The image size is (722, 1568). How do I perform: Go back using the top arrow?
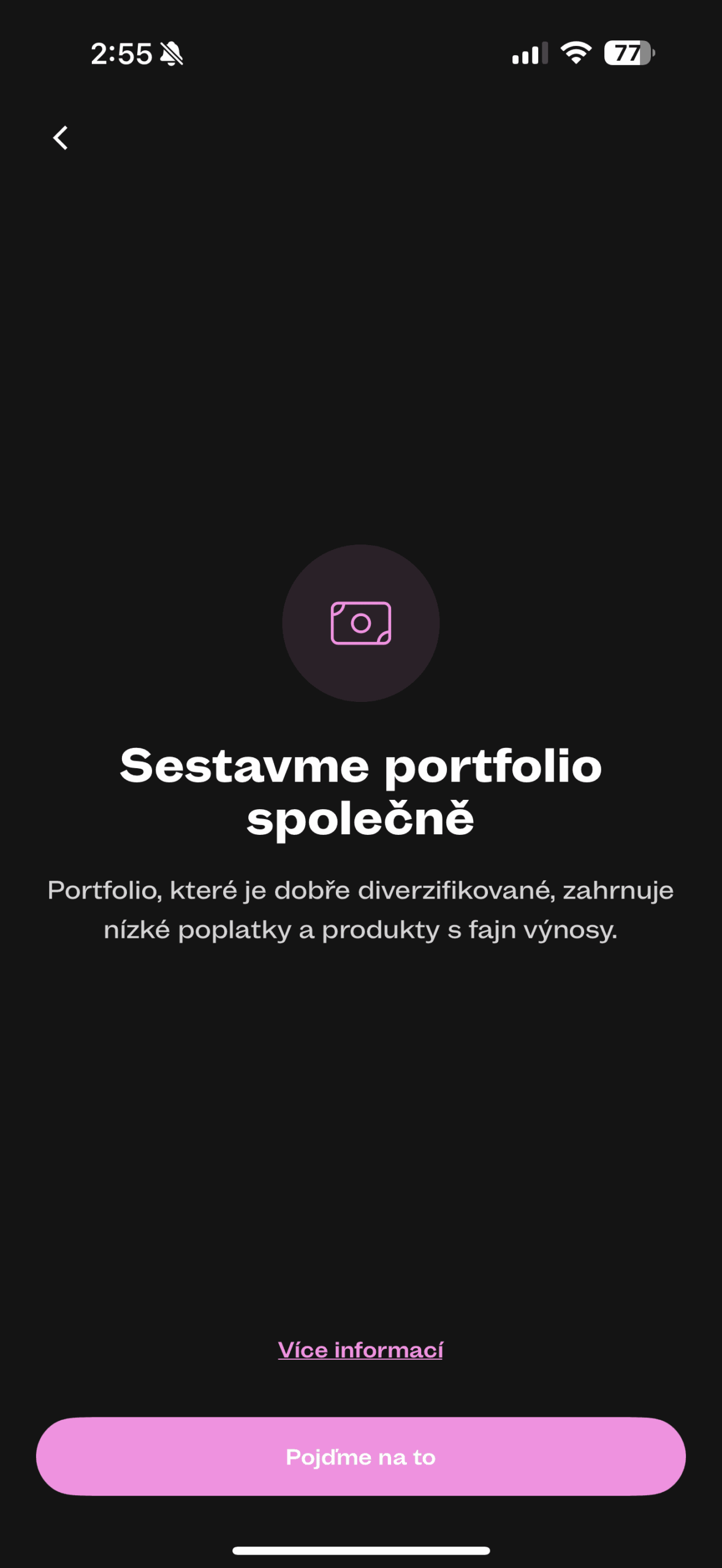pyautogui.click(x=60, y=138)
